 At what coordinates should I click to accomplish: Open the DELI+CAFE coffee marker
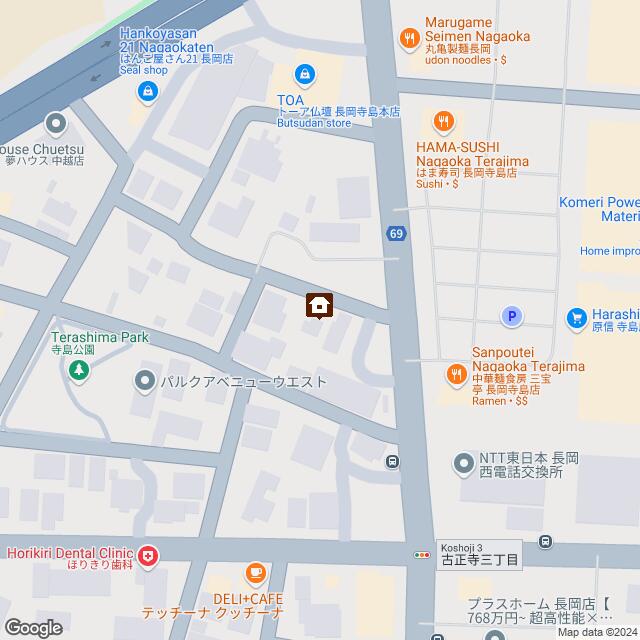click(x=255, y=573)
